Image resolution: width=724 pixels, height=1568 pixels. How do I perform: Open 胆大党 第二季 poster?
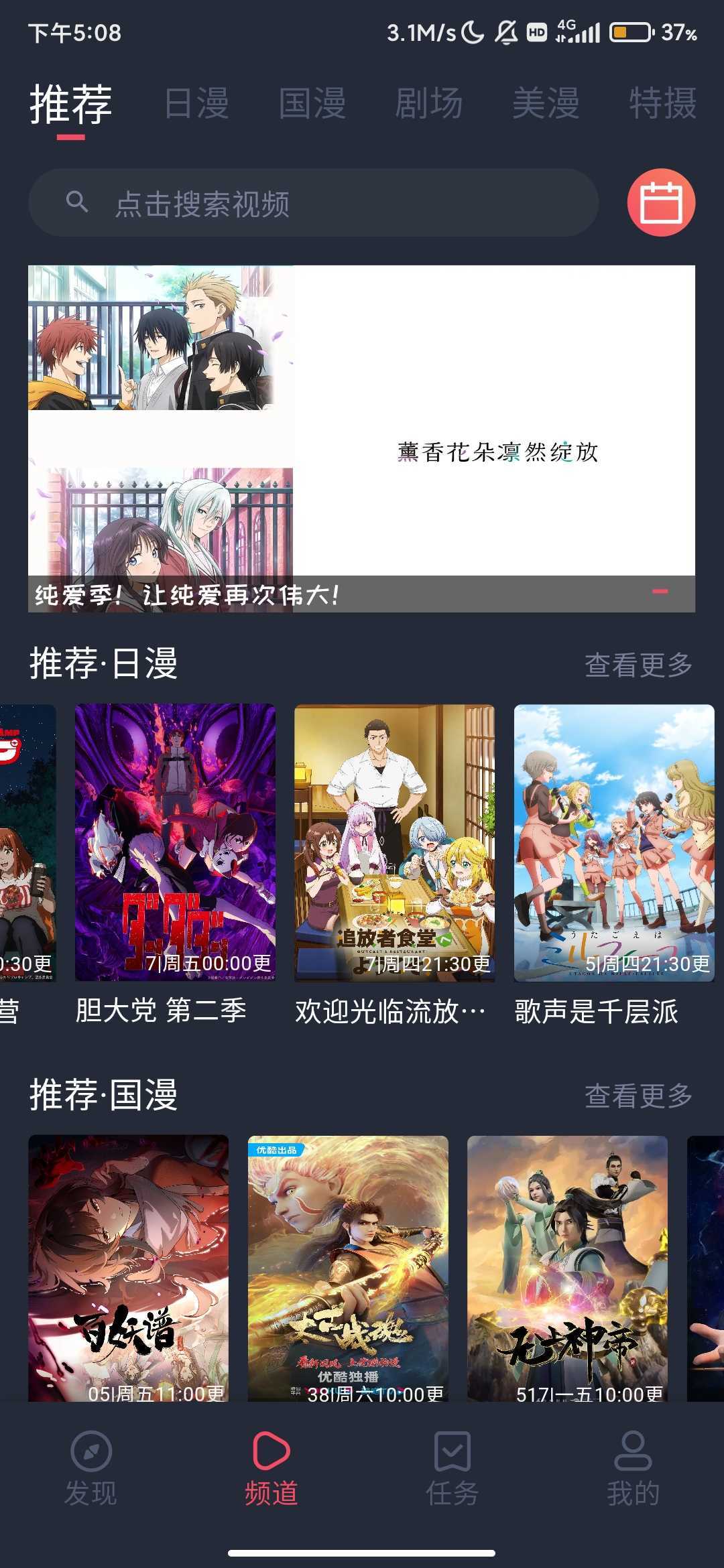pyautogui.click(x=175, y=842)
